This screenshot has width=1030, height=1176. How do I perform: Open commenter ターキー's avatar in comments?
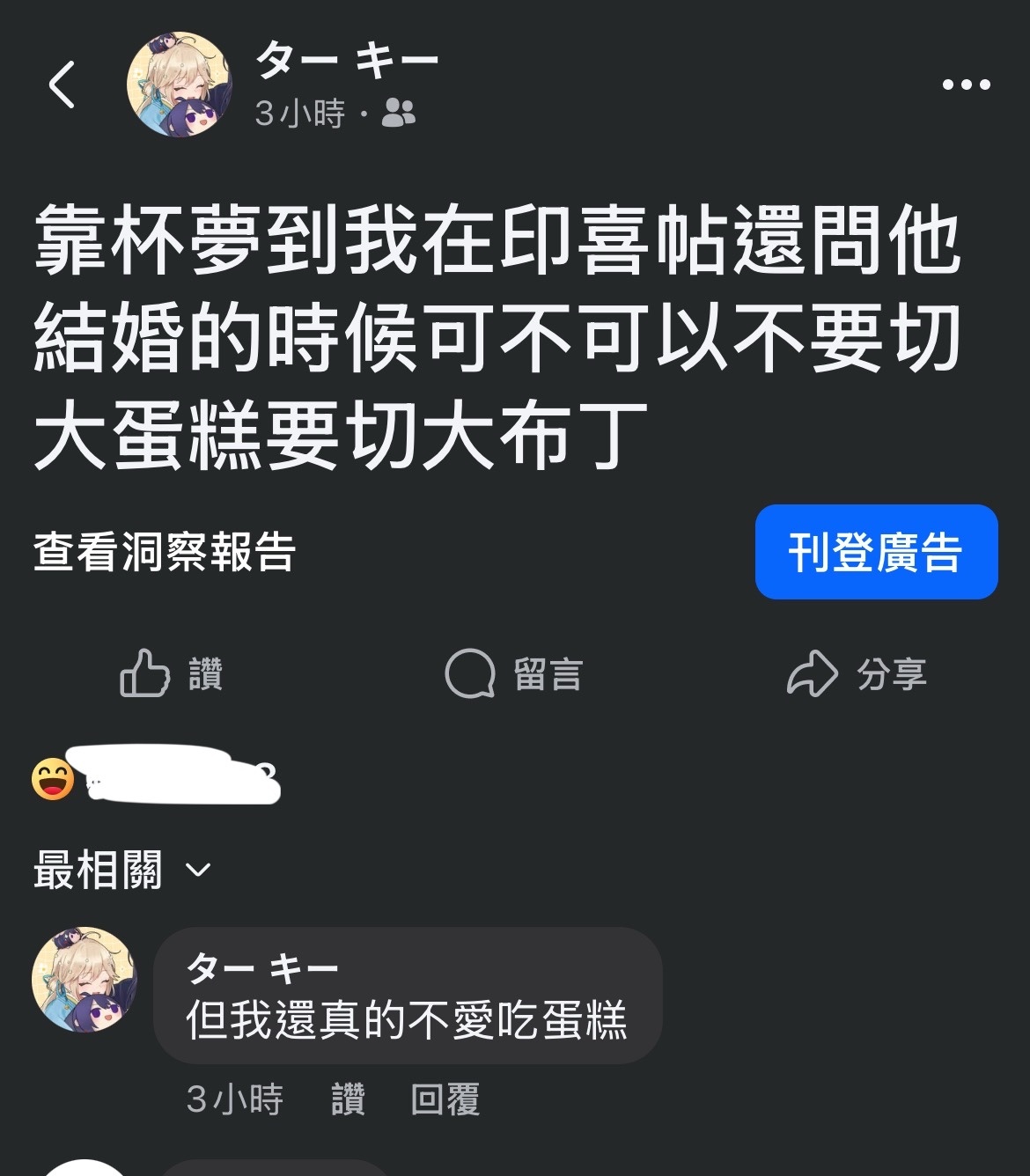pyautogui.click(x=85, y=979)
